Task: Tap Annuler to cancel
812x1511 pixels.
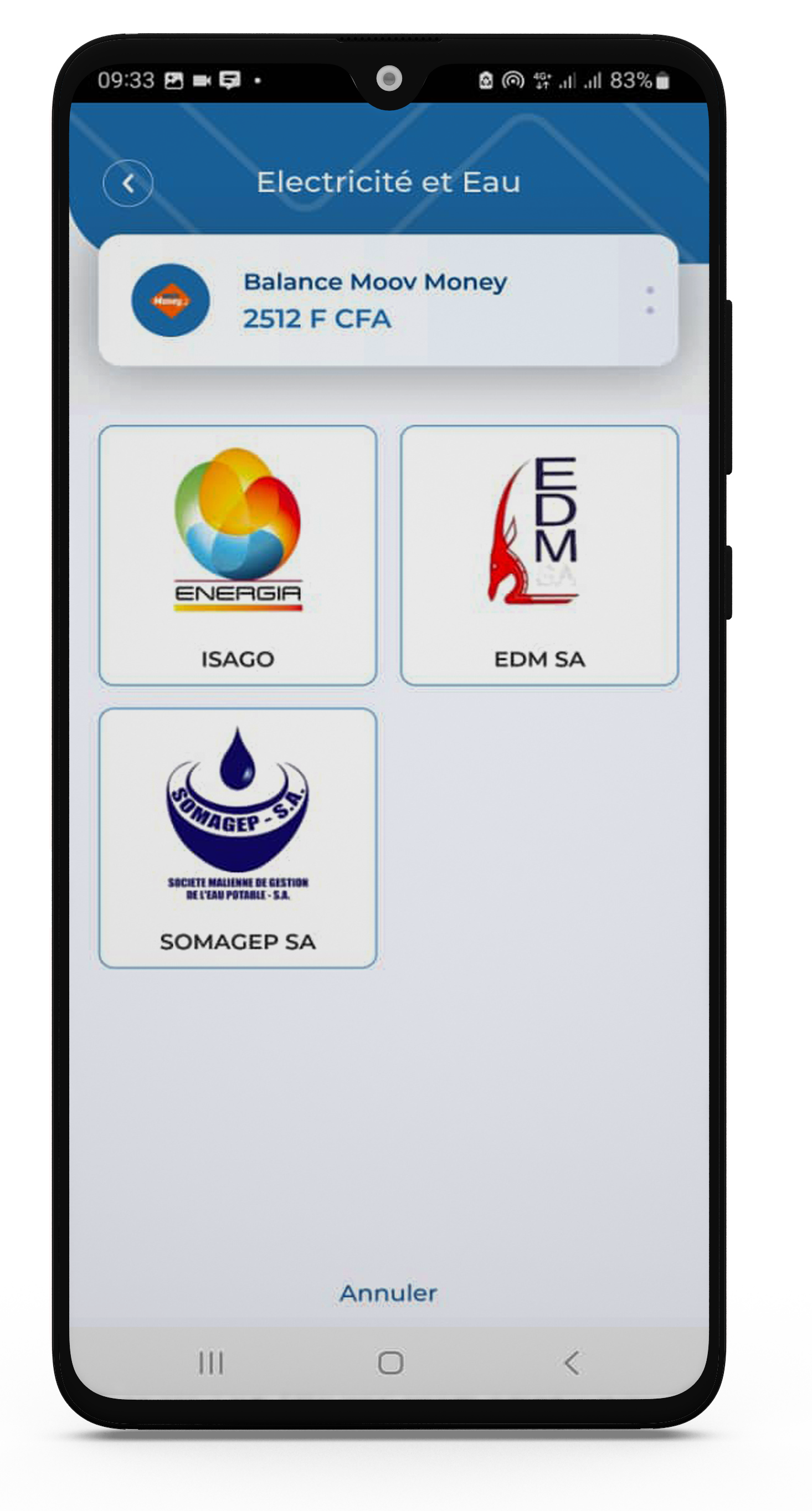Action: [x=388, y=1293]
